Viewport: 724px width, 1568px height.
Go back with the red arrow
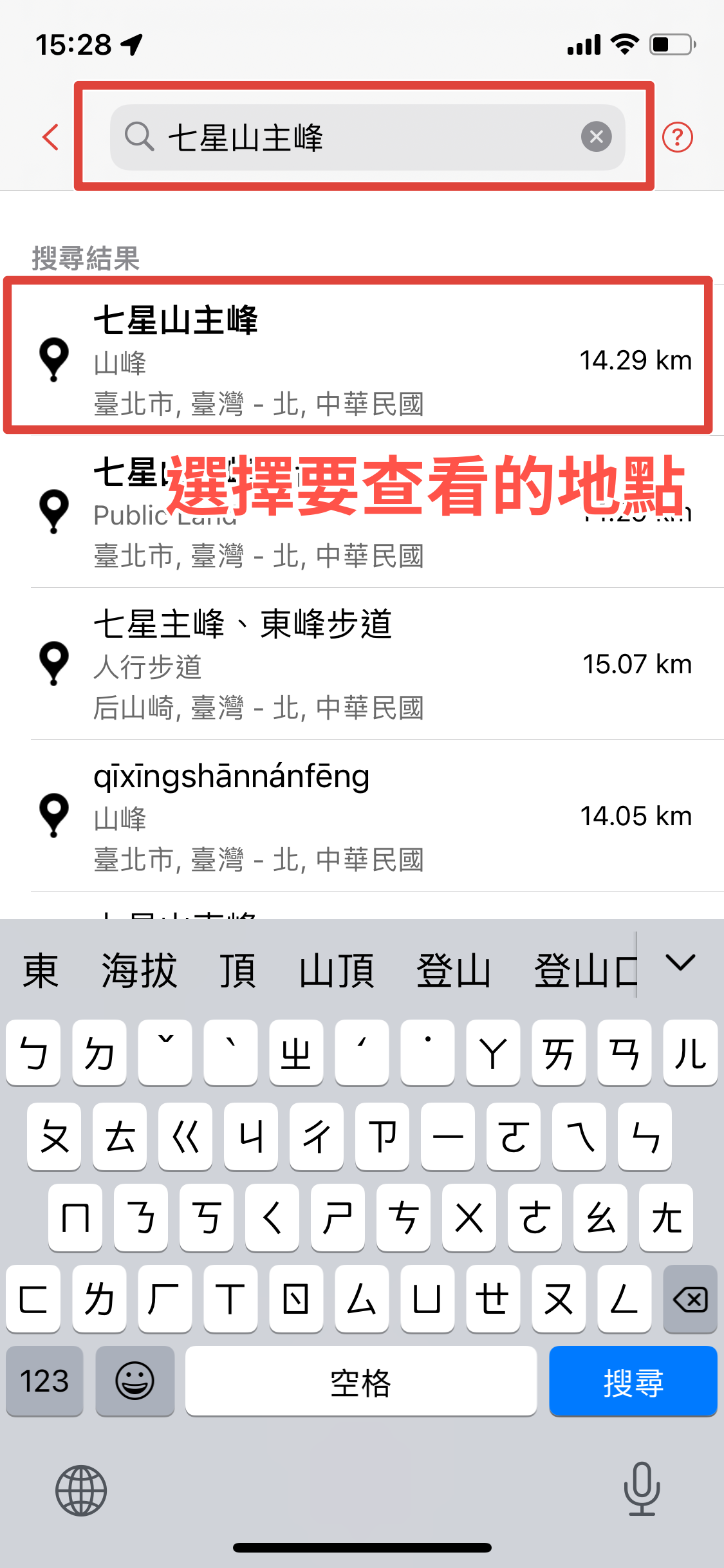tap(51, 137)
